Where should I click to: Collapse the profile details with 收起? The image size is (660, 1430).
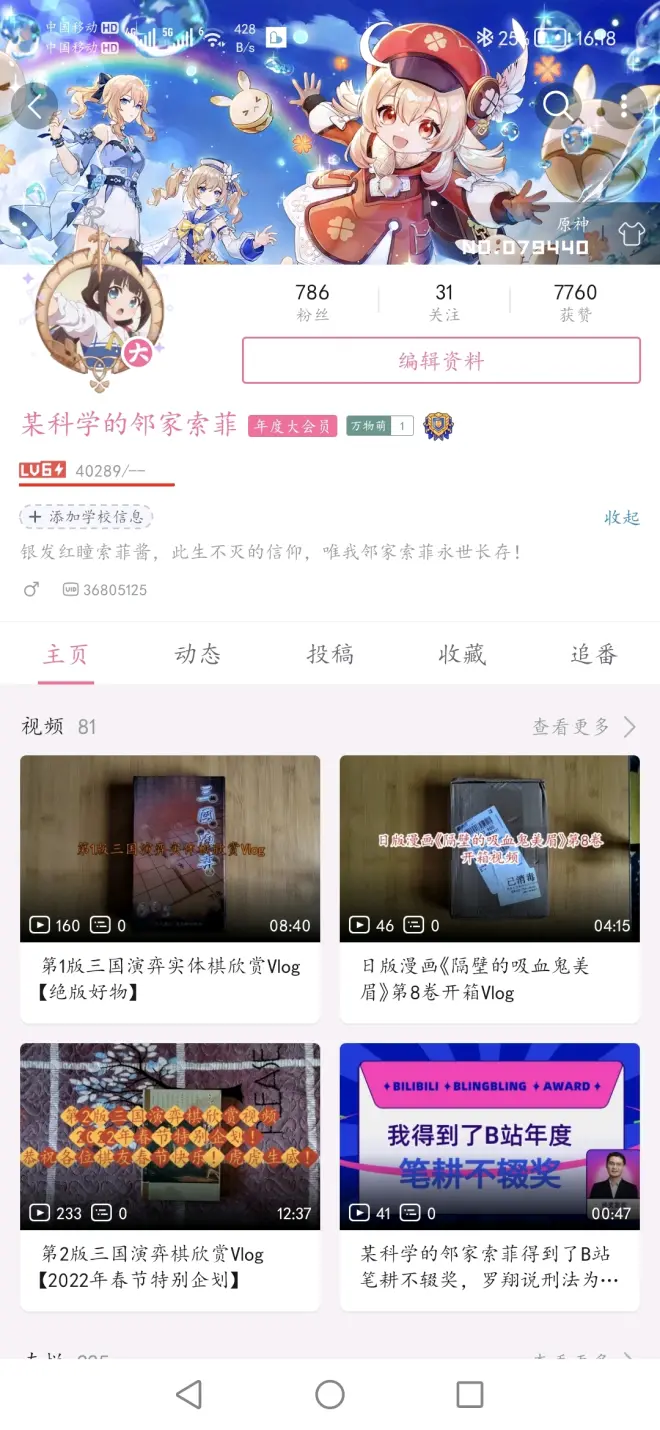pos(621,517)
